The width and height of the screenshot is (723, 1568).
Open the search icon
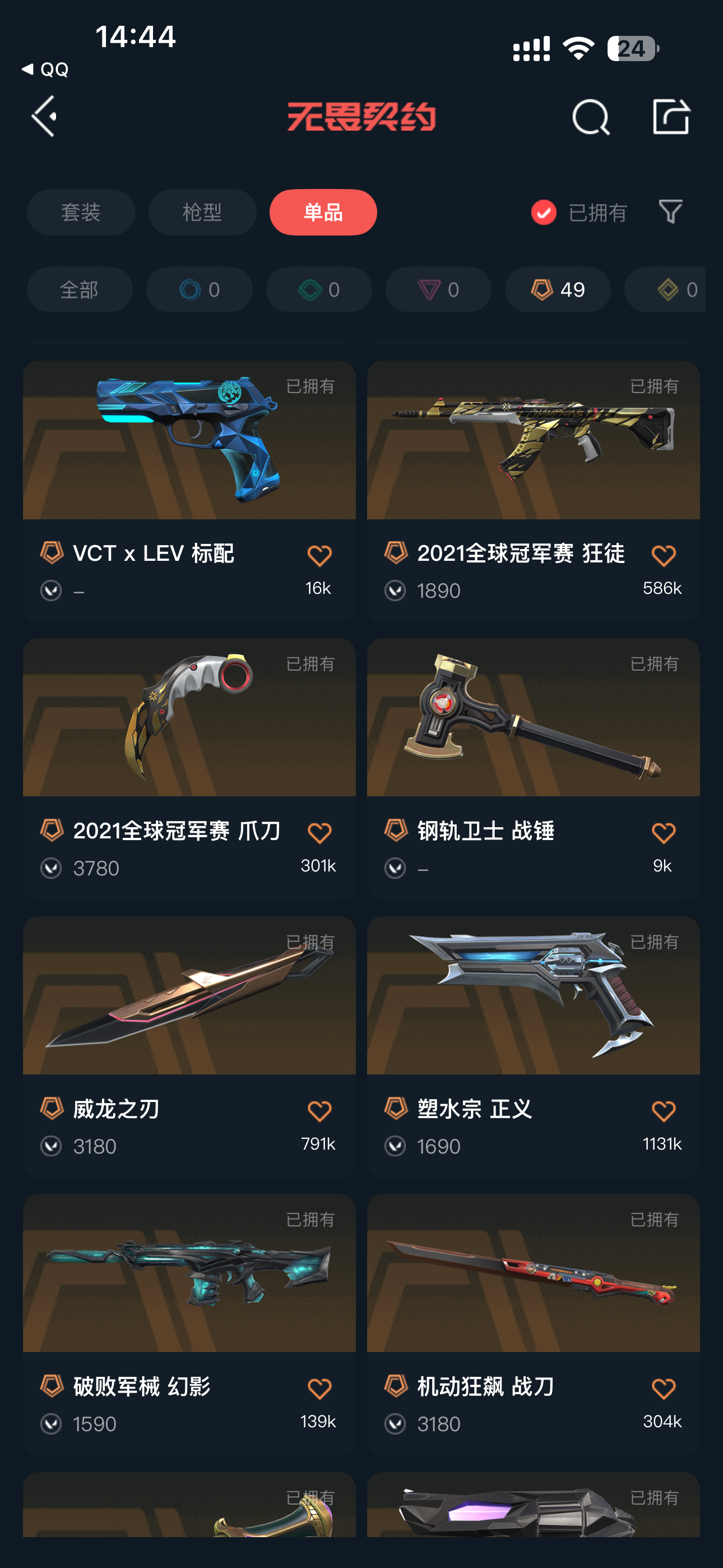coord(590,117)
